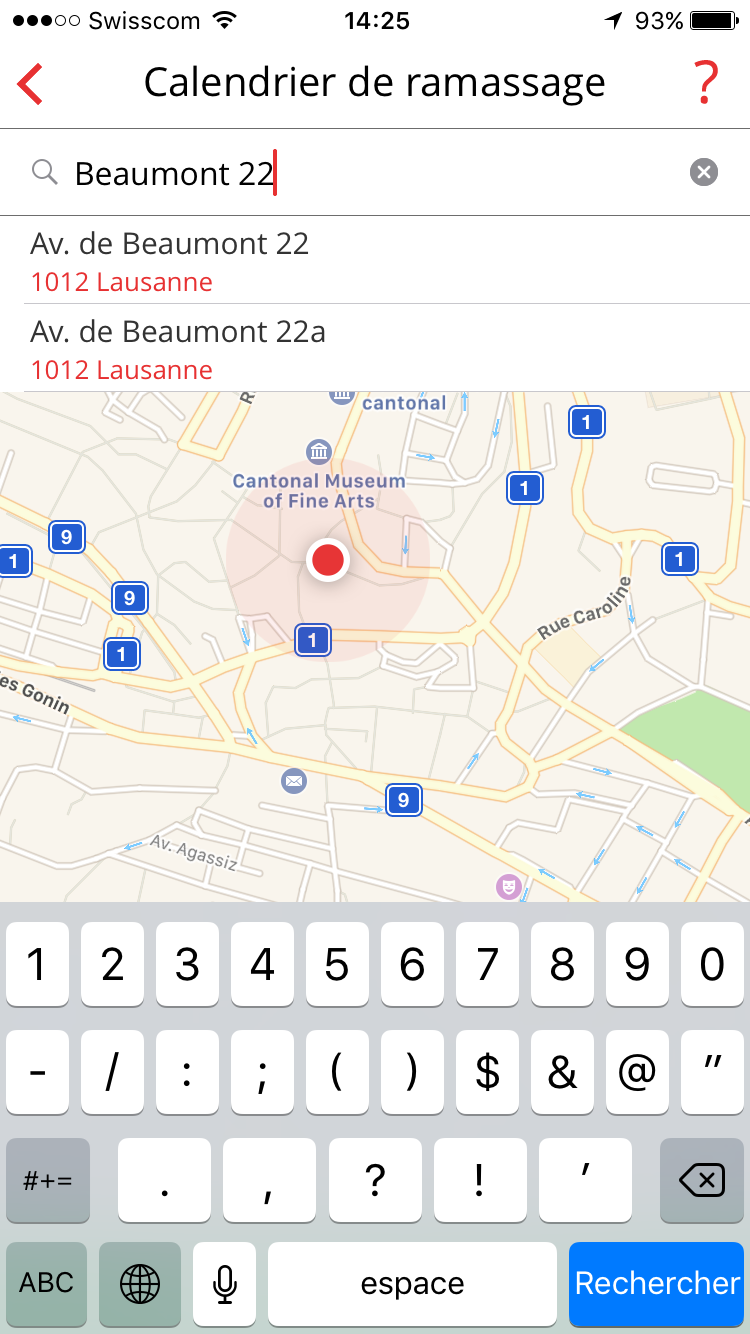This screenshot has height=1334, width=750.
Task: Change keyboard language with the globe key
Action: (x=140, y=1283)
